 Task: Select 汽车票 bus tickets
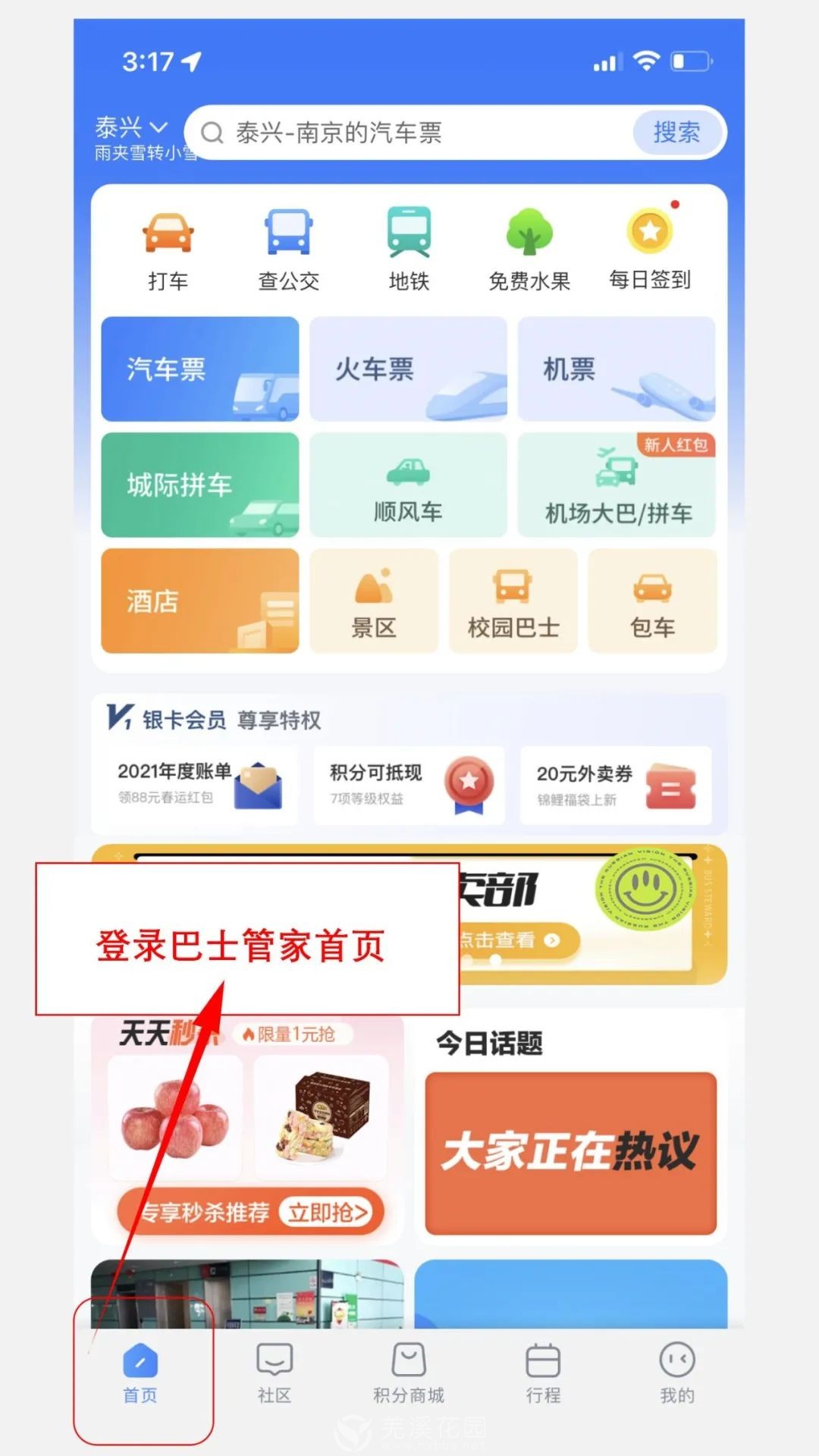pyautogui.click(x=199, y=369)
